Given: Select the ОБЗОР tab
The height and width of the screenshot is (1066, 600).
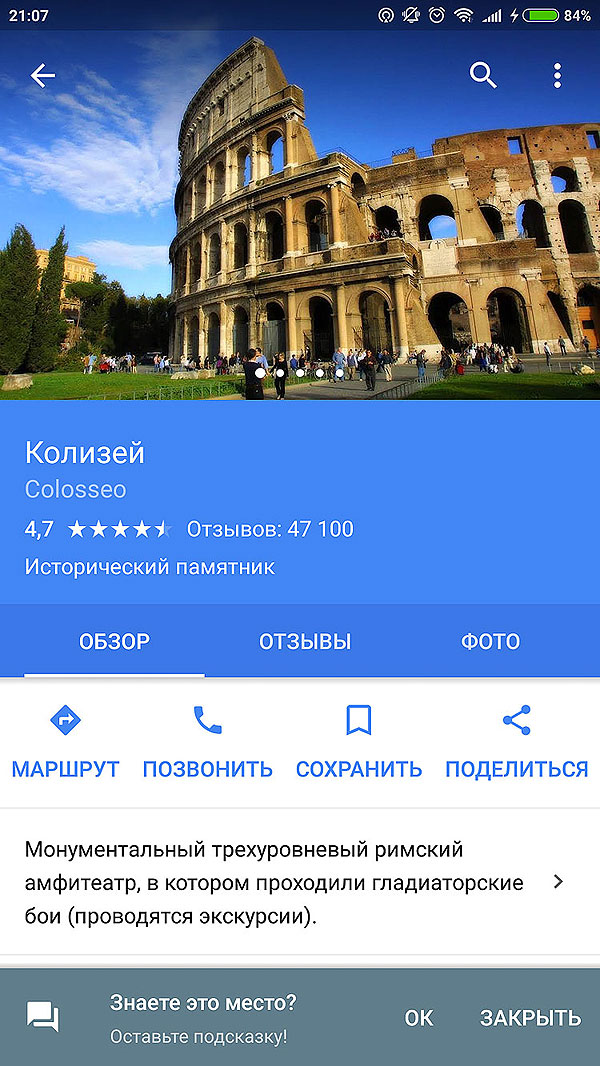Looking at the screenshot, I should pos(114,642).
